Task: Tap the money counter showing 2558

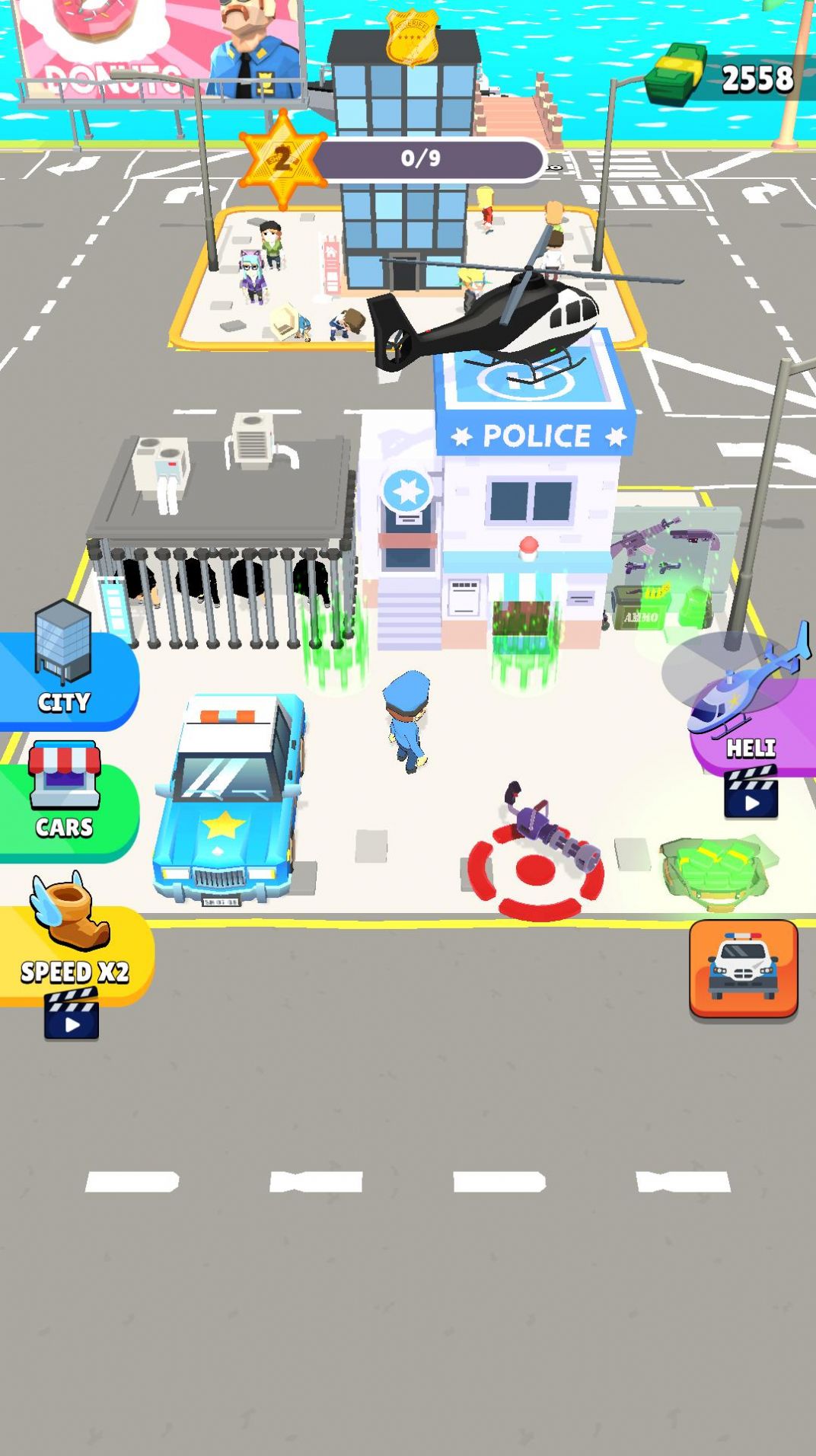Action: 757,76
